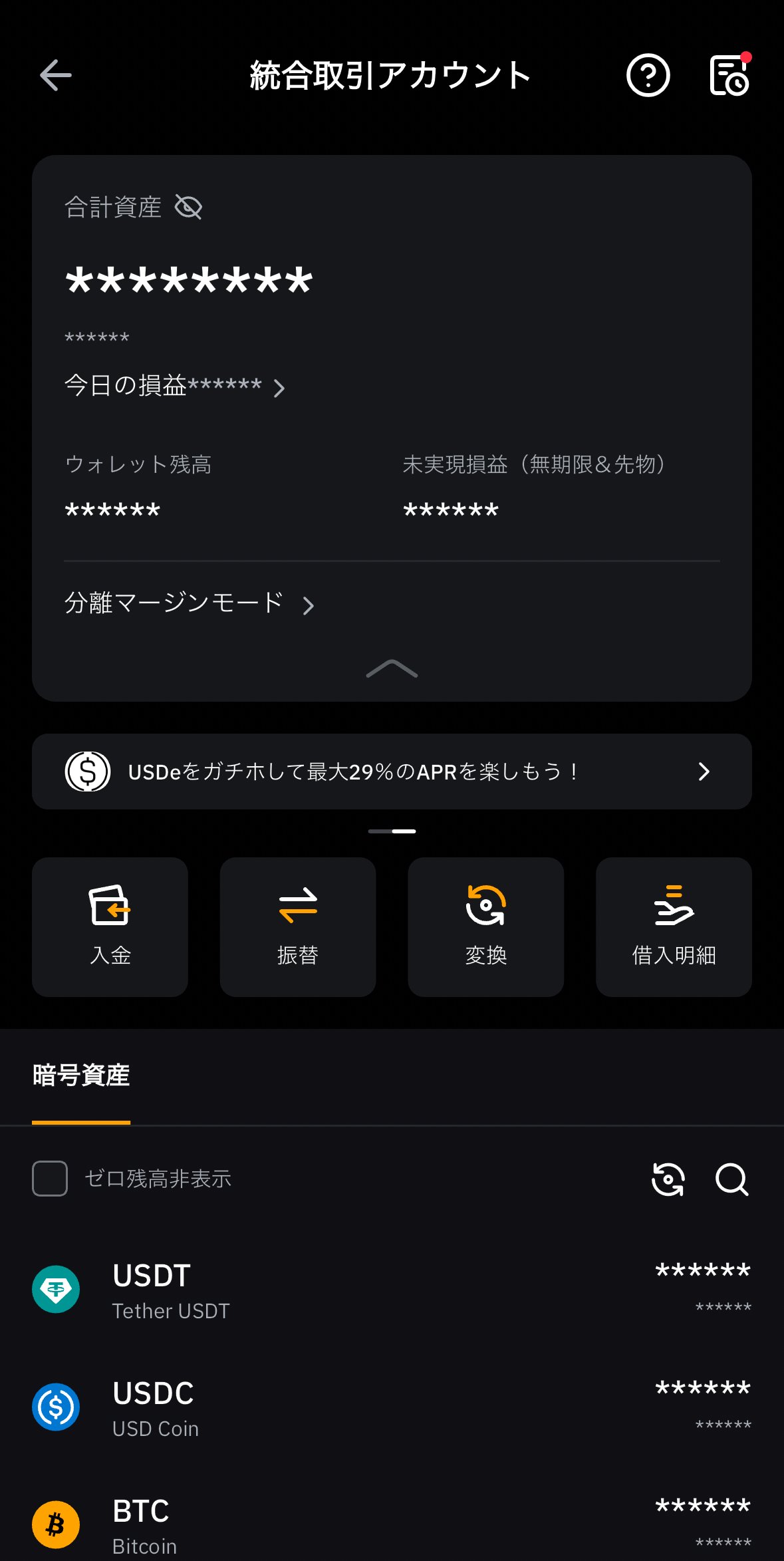This screenshot has height=1561, width=784.
Task: Open 今日の損益 details
Action: 175,386
